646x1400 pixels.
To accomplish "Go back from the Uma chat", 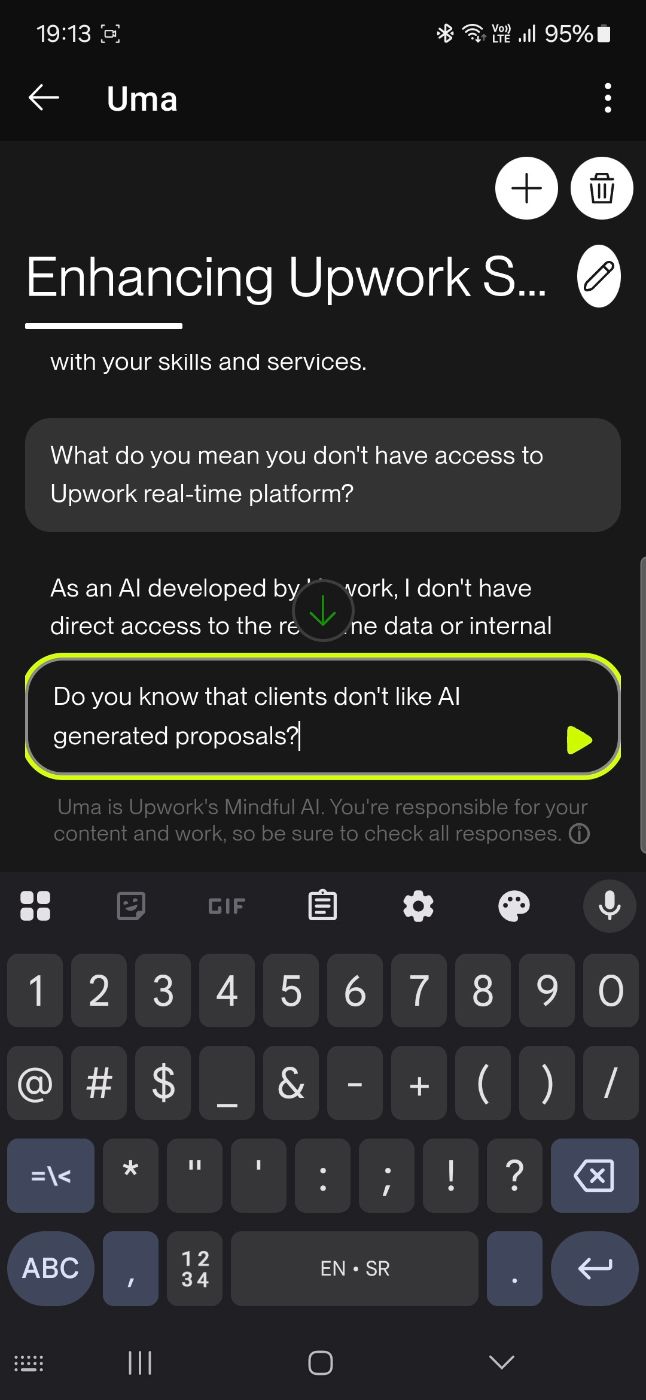I will coord(44,98).
